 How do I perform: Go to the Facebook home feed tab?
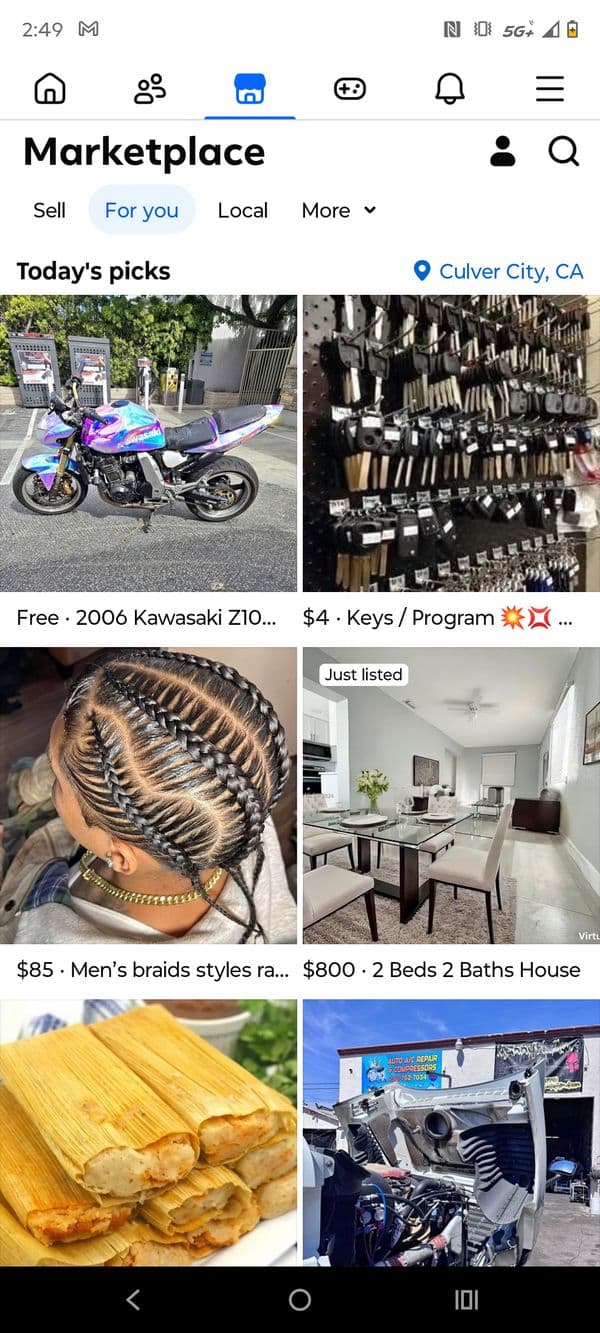tap(50, 89)
